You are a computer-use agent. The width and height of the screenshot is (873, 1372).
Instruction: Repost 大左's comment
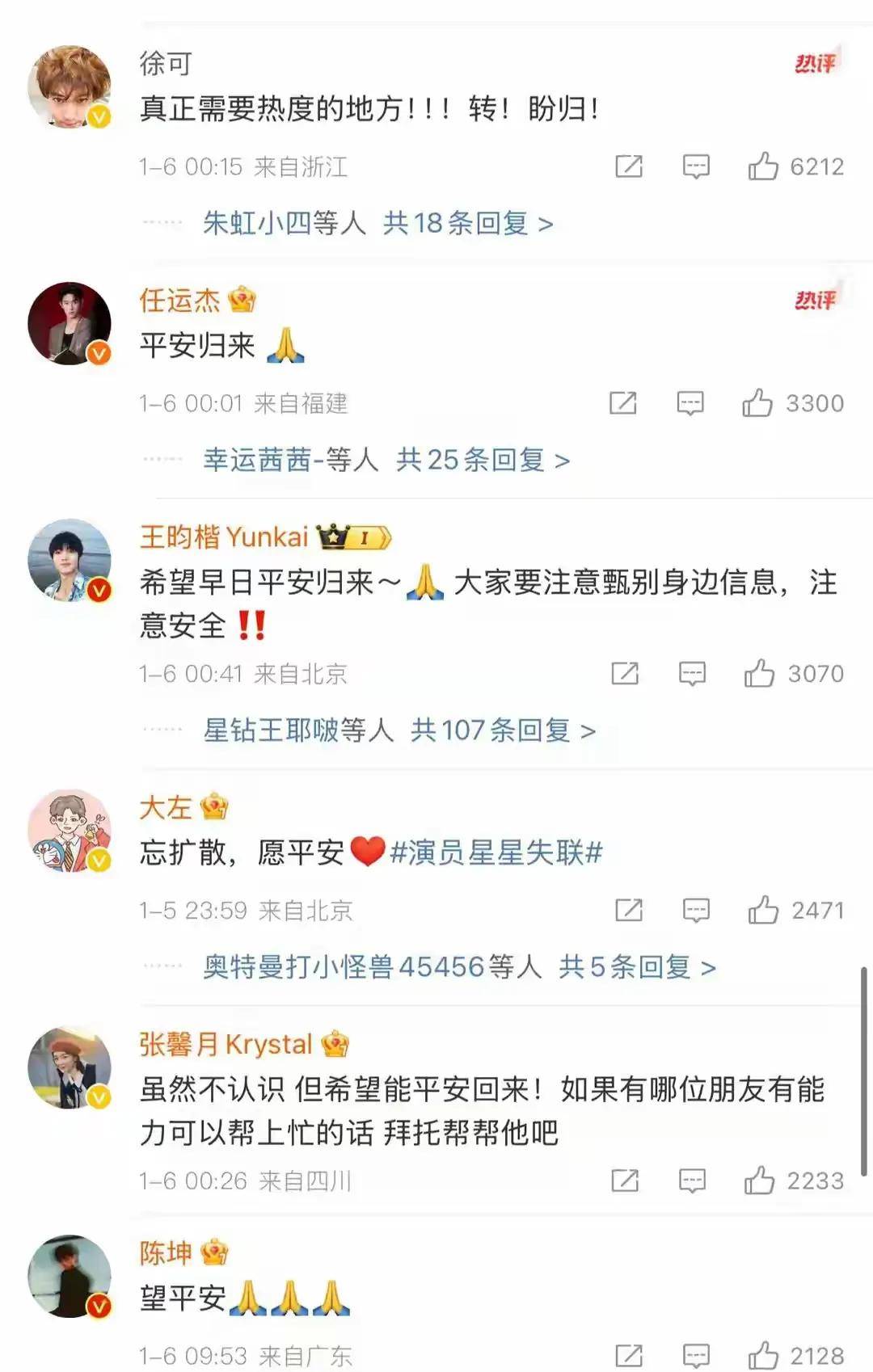[628, 911]
